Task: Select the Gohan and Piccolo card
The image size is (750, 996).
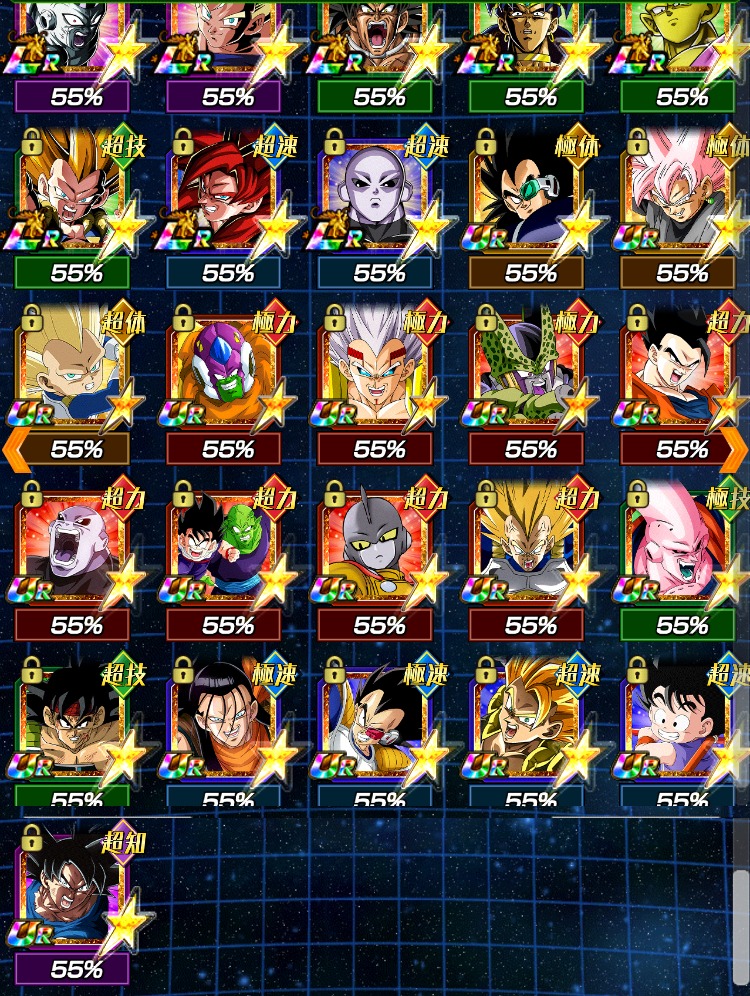Action: pyautogui.click(x=228, y=545)
